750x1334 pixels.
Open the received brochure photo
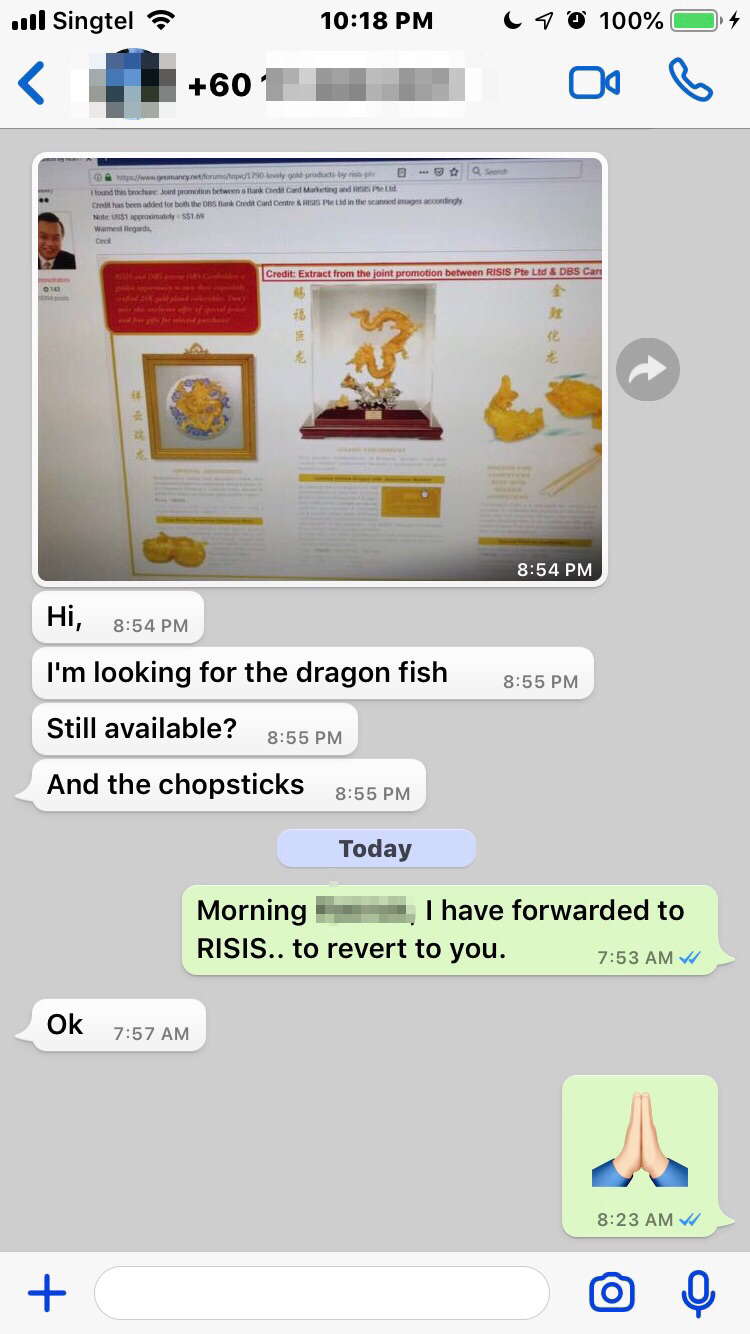click(x=320, y=370)
